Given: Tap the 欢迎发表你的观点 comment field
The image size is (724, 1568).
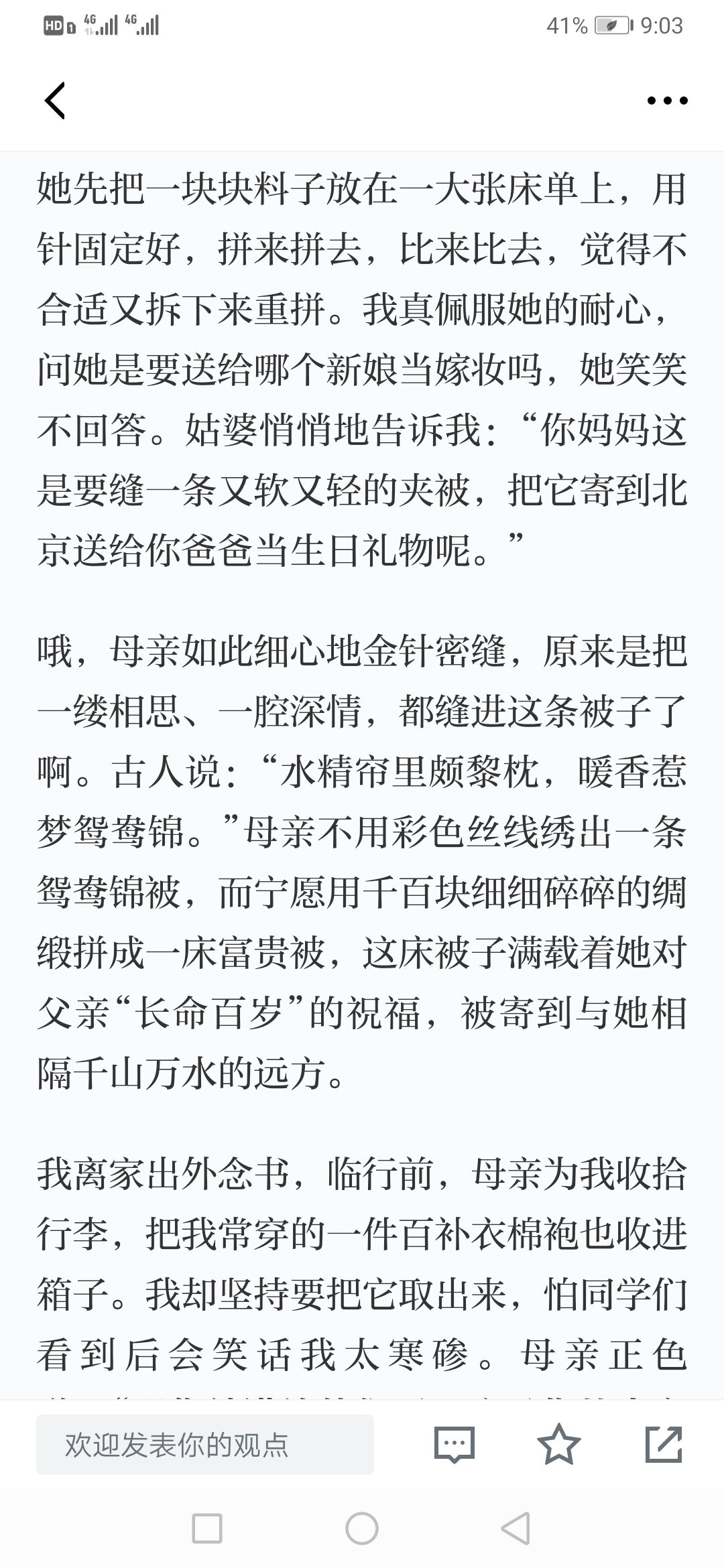Looking at the screenshot, I should click(x=205, y=1445).
